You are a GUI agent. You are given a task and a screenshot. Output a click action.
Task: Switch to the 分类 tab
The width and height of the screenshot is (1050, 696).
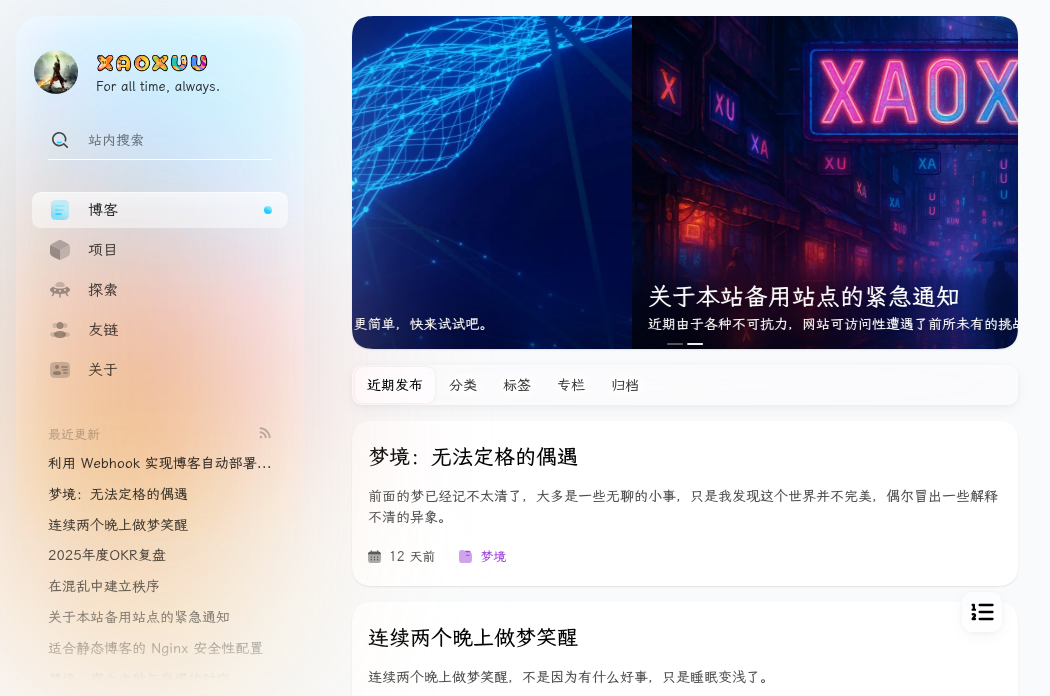[463, 385]
